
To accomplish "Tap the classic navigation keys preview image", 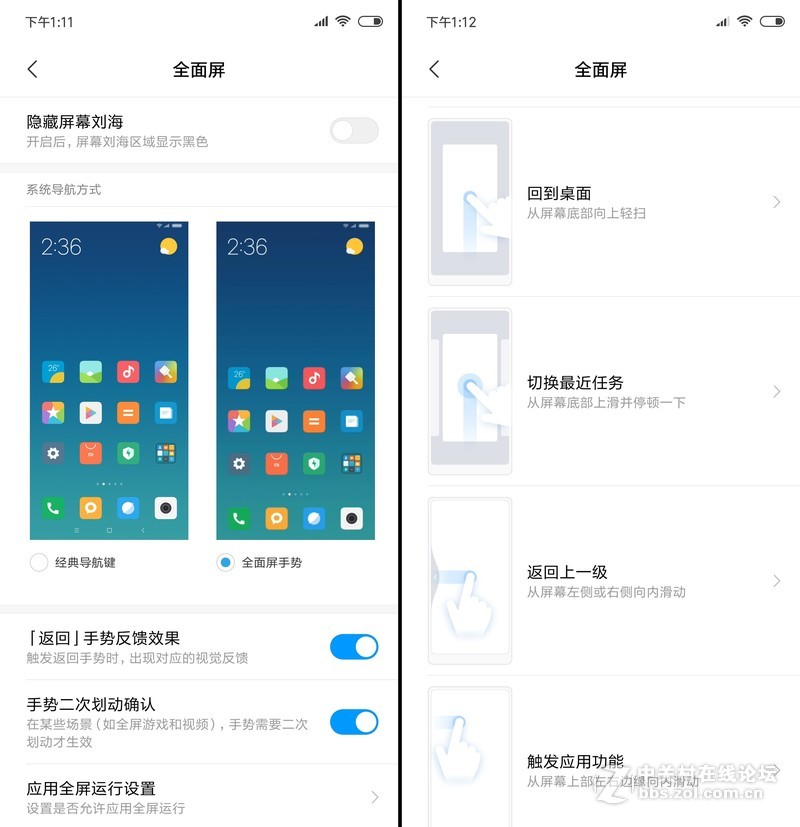I will [109, 380].
